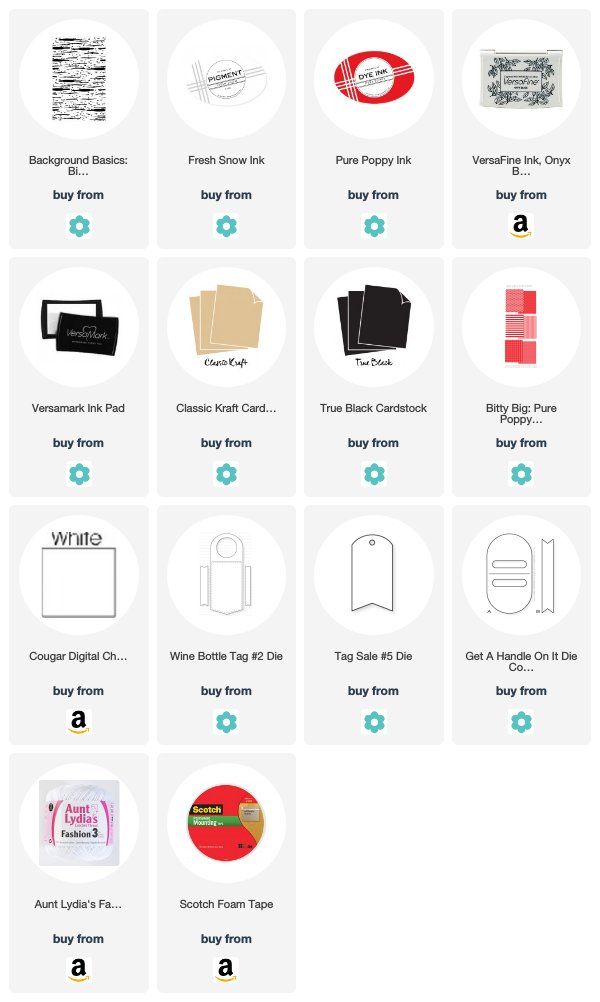Open the Amazon link under VersaFine Ink

coord(521,226)
